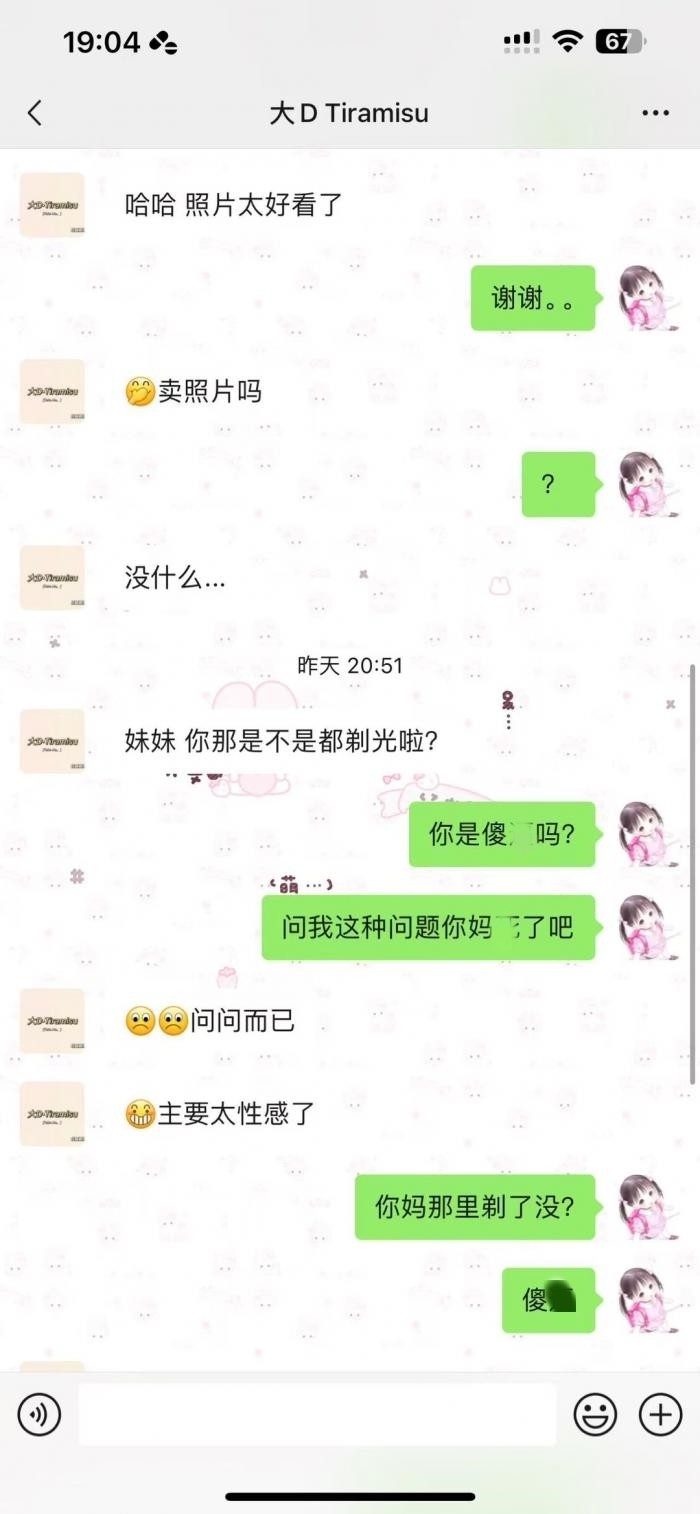Switch to voice message input
Image resolution: width=700 pixels, height=1514 pixels.
pyautogui.click(x=39, y=1415)
